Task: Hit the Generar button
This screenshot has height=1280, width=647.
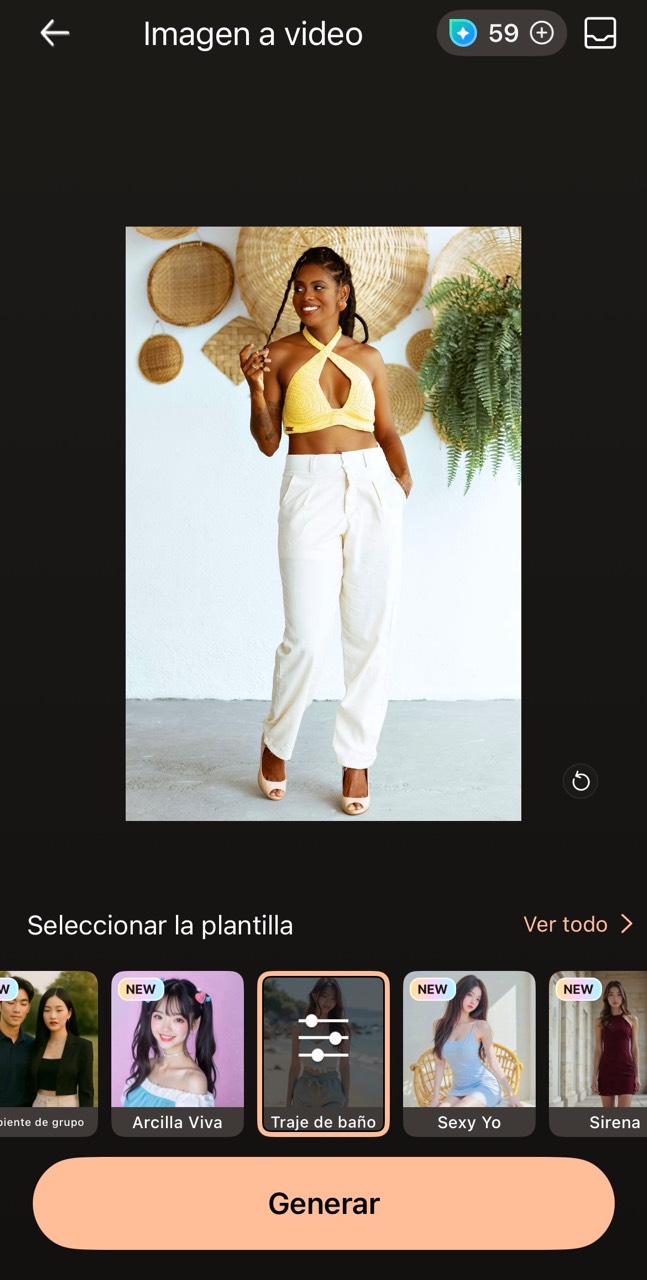Action: click(x=323, y=1203)
